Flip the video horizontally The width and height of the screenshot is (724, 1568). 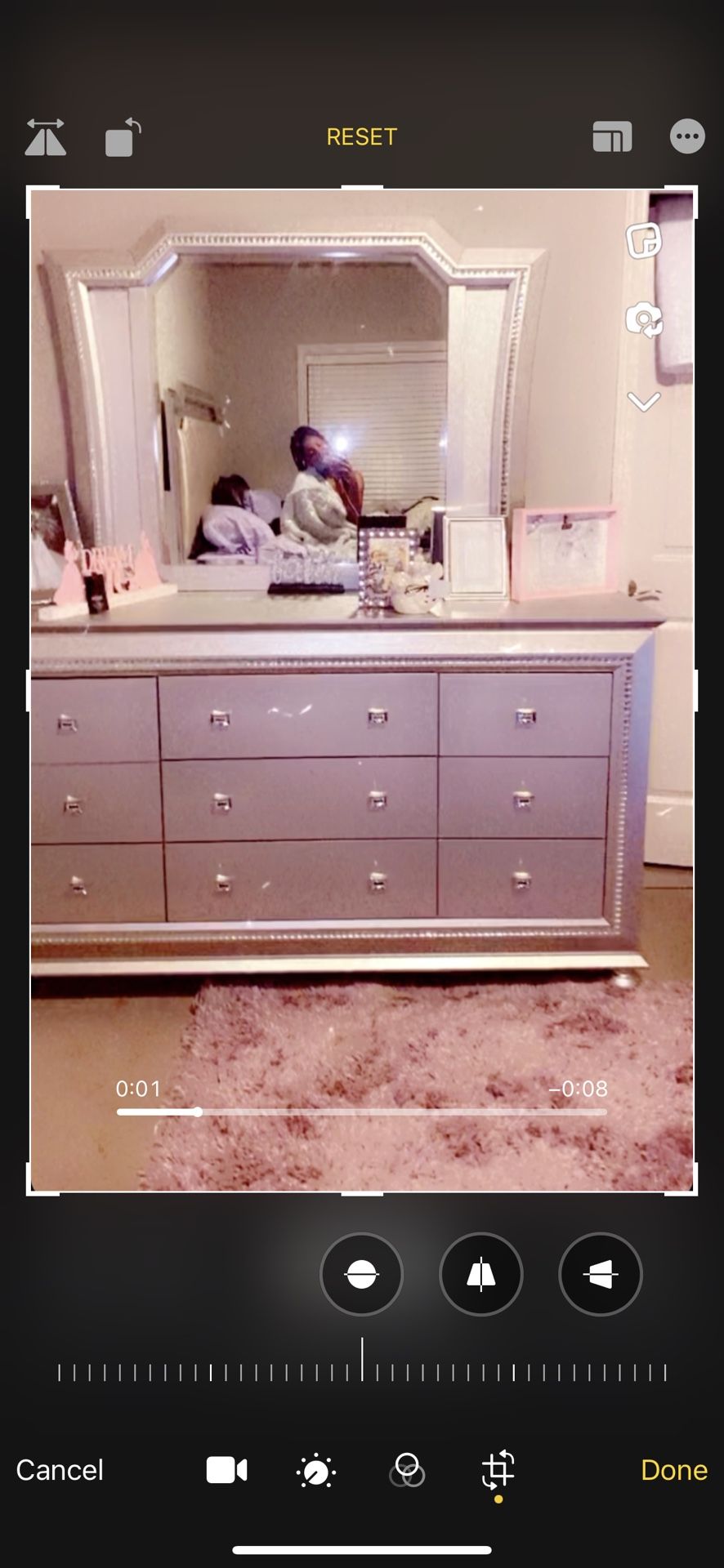[x=46, y=137]
